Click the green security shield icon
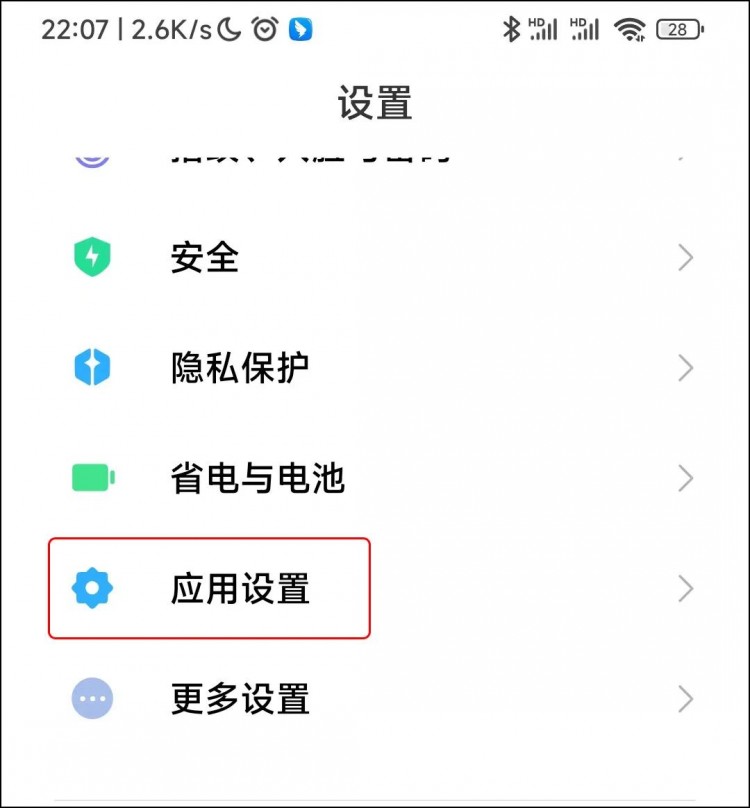Screen dimensions: 750x808 point(92,258)
